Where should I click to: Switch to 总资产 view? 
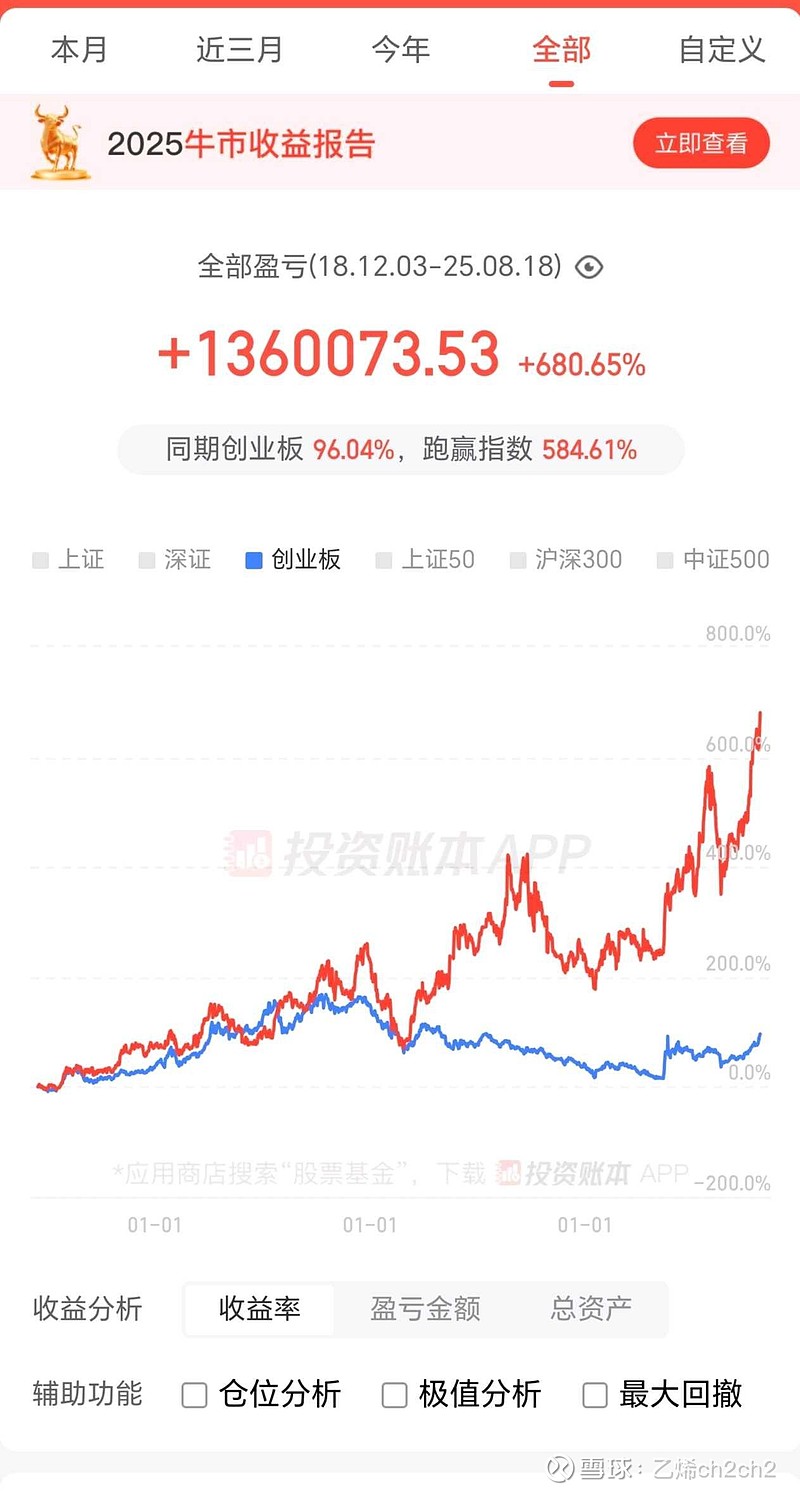click(591, 1309)
